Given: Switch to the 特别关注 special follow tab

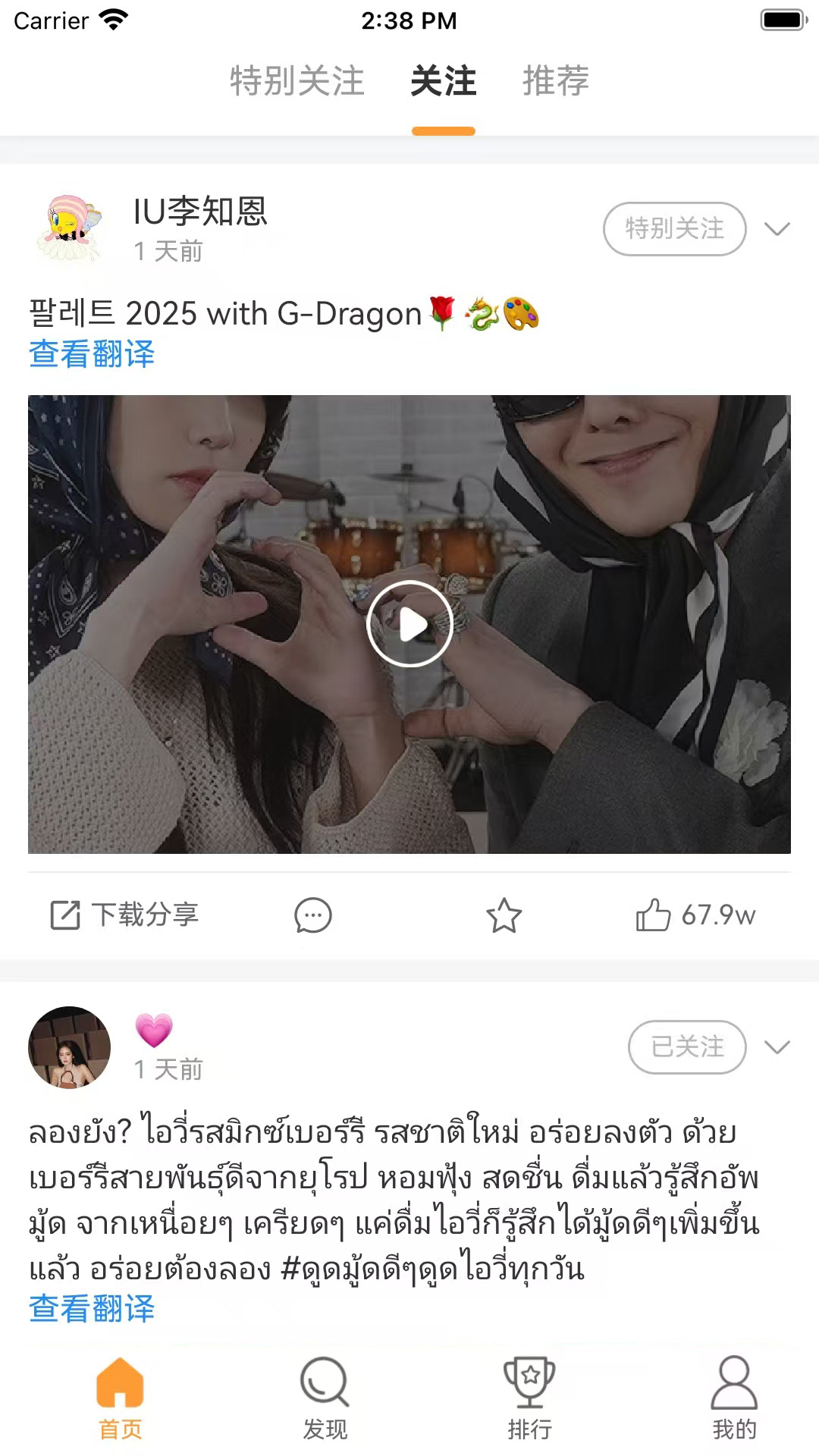Looking at the screenshot, I should (x=296, y=82).
